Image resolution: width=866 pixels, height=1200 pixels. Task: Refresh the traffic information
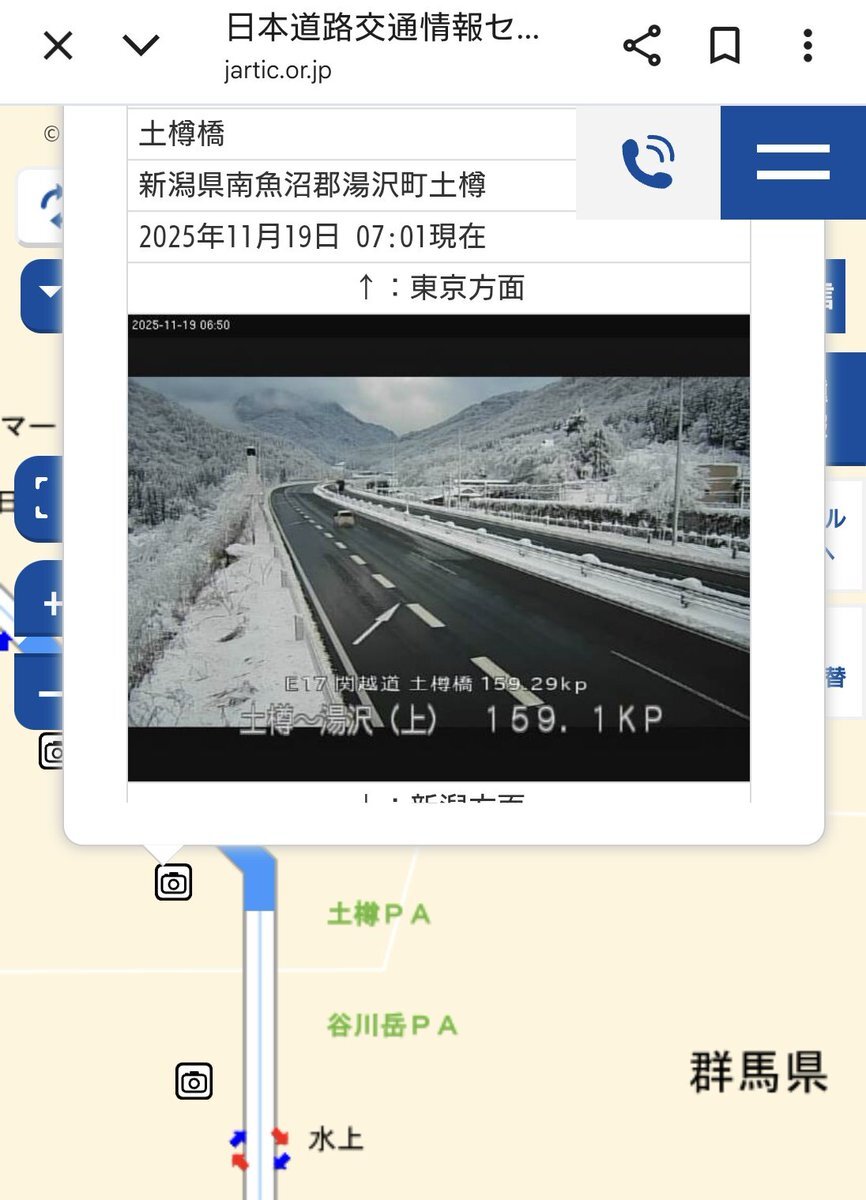tap(50, 205)
